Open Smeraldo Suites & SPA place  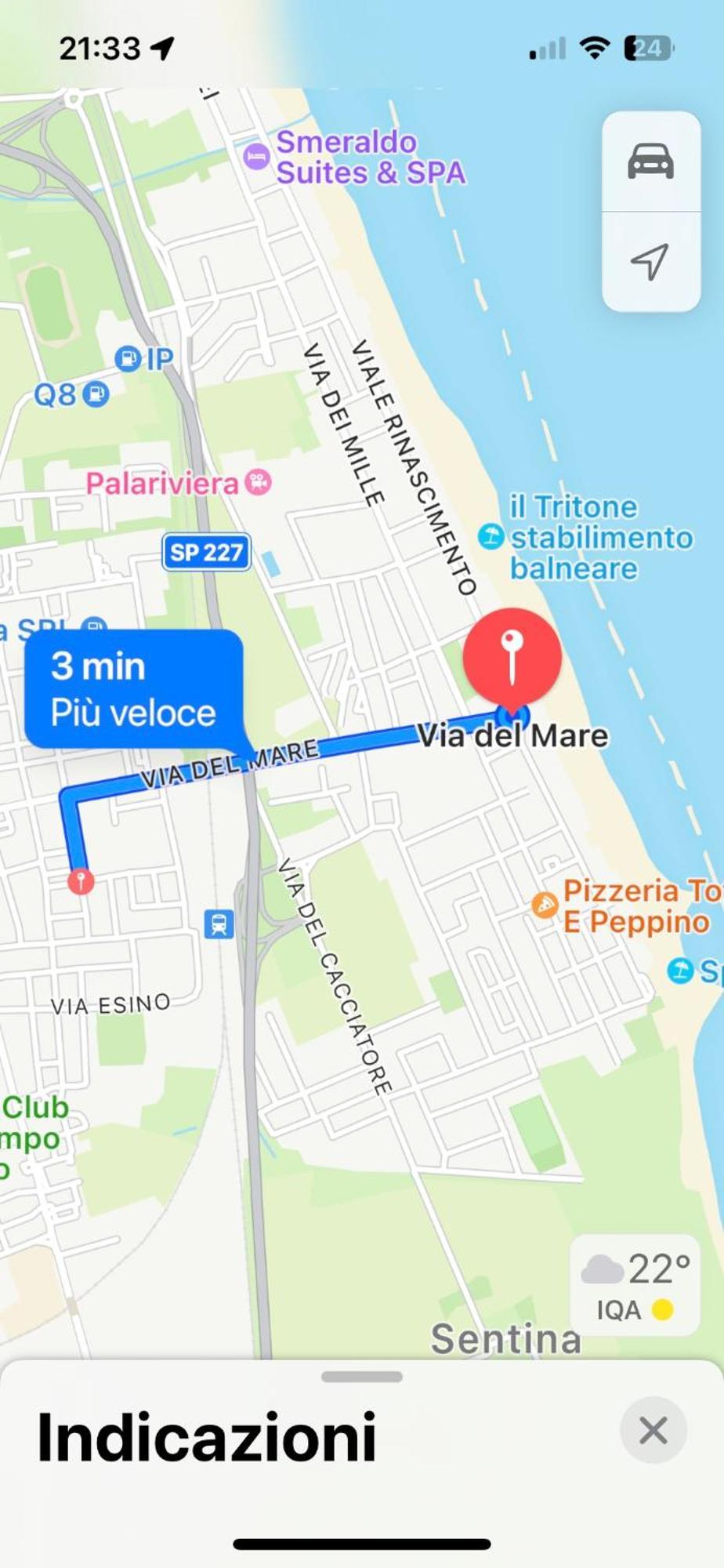(x=256, y=157)
